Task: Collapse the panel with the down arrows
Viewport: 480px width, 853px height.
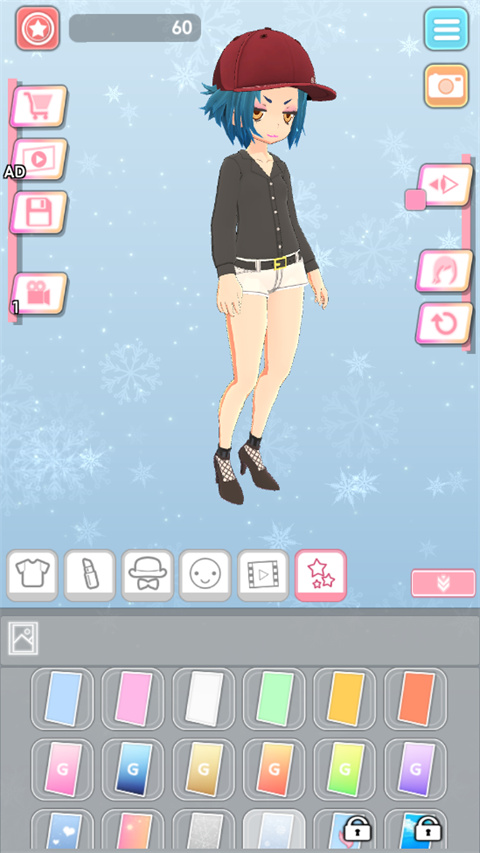Action: (444, 583)
